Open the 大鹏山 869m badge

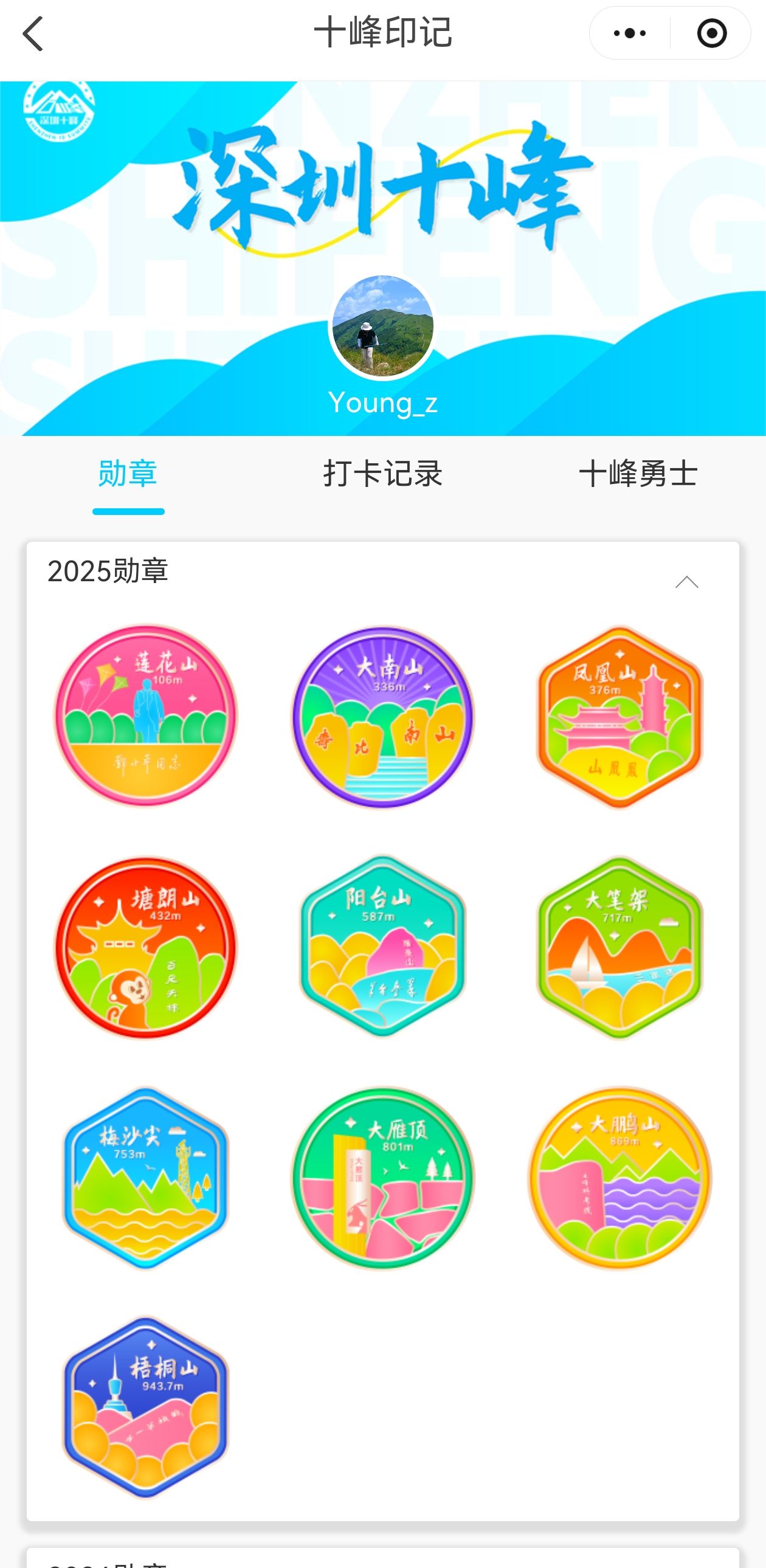click(x=619, y=1178)
